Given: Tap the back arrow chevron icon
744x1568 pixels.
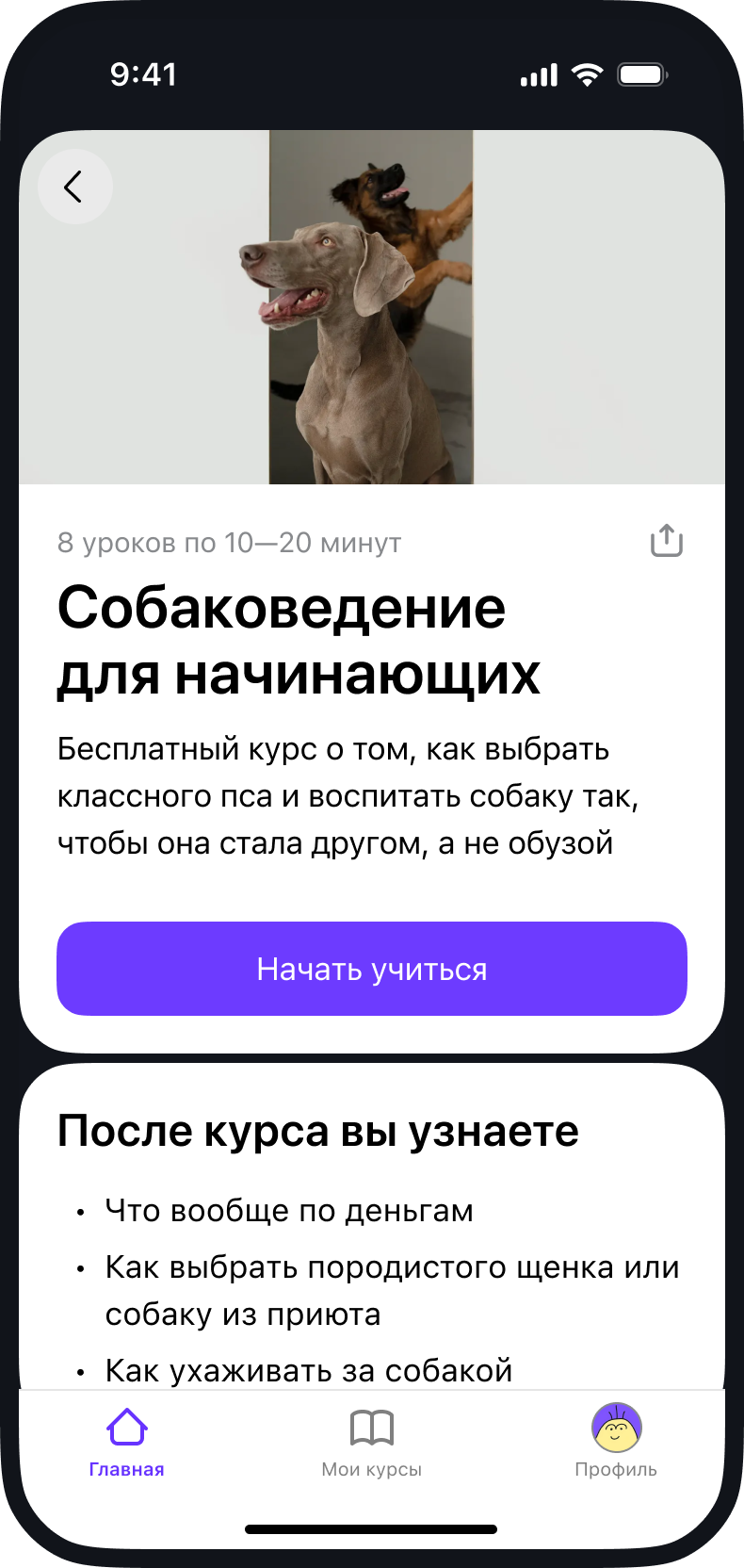Looking at the screenshot, I should point(74,186).
